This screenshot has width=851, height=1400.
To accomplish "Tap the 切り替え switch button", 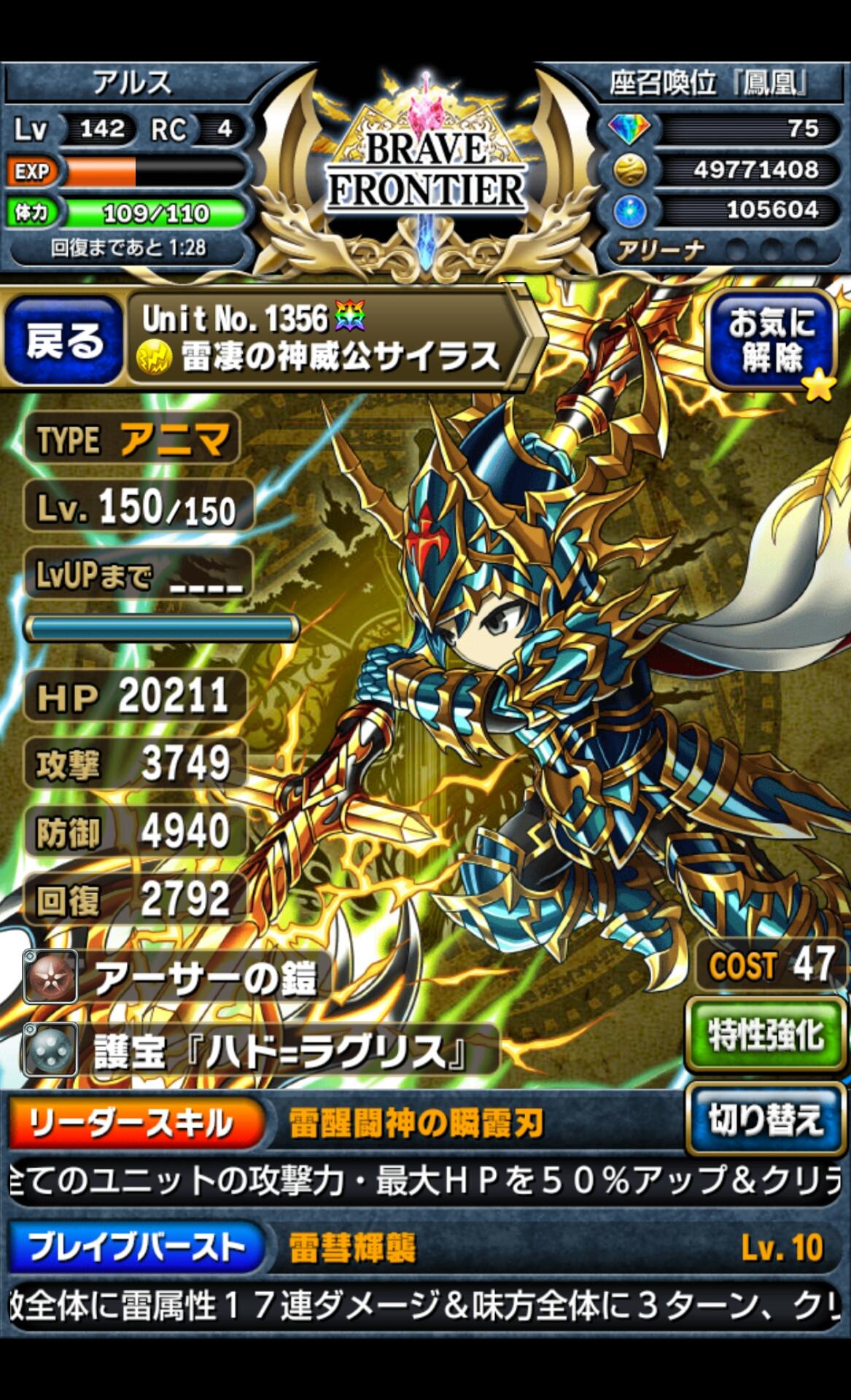I will click(766, 1119).
